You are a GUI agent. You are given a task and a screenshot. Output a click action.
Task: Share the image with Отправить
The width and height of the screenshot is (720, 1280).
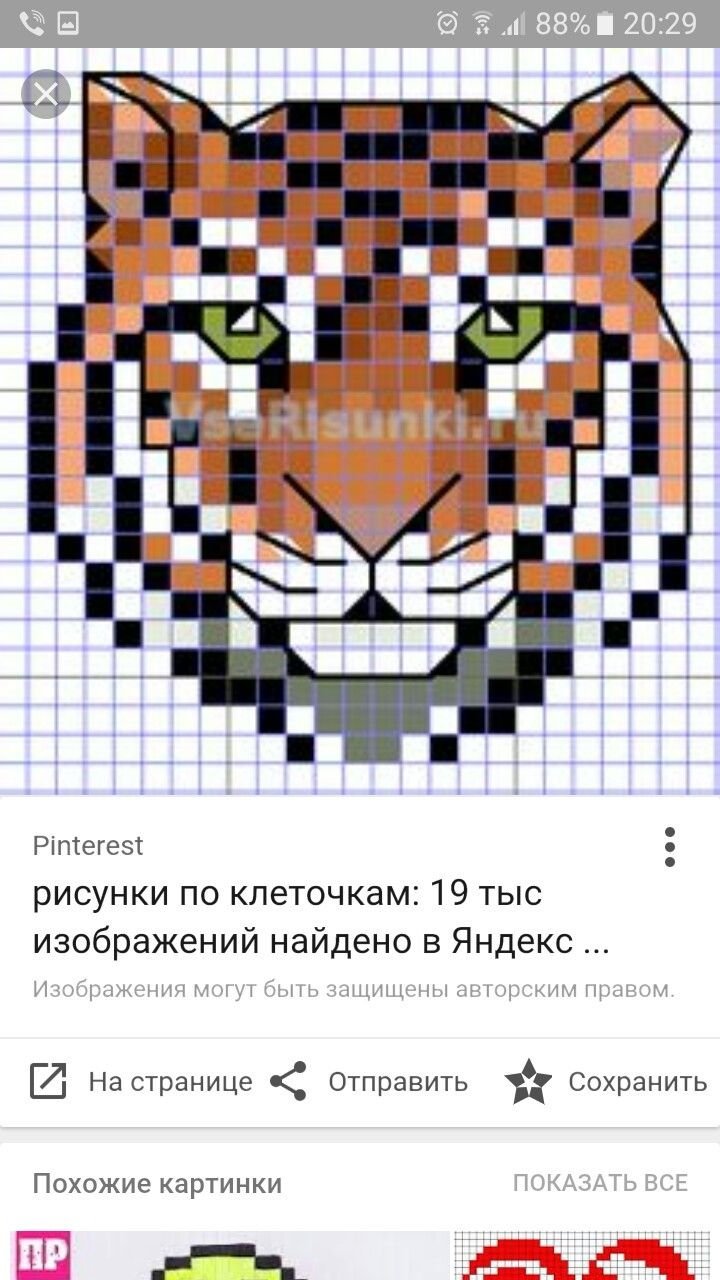coord(369,1082)
